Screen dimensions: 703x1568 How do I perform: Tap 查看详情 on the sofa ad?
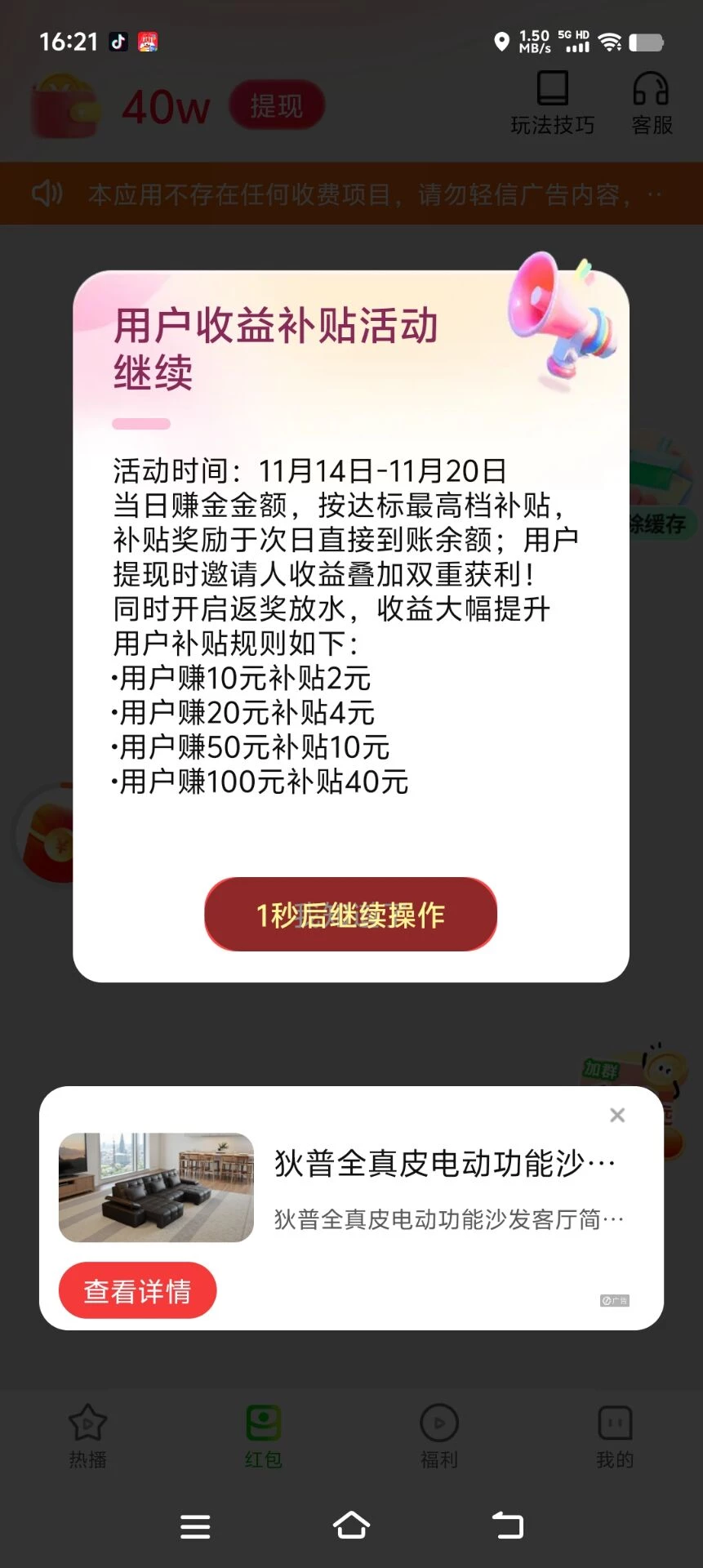coord(137,1290)
